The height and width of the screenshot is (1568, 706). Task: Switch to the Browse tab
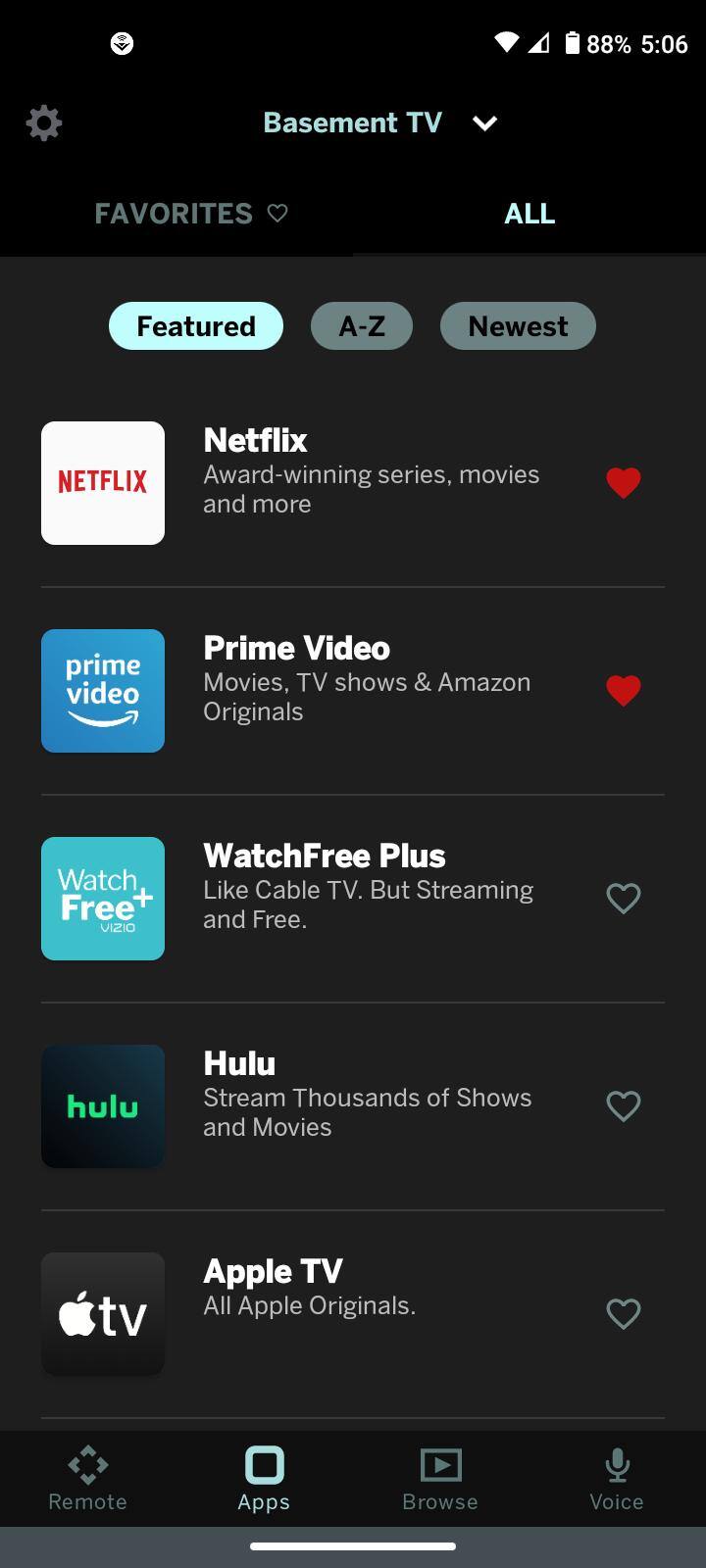pos(440,1479)
